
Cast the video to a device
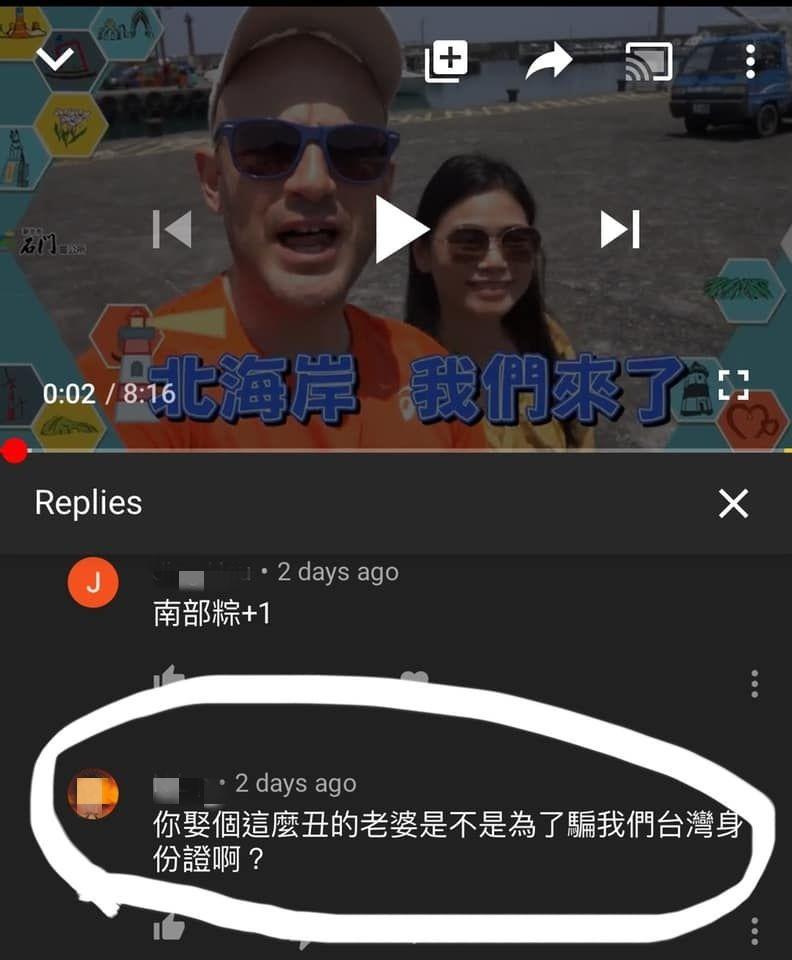(x=648, y=62)
